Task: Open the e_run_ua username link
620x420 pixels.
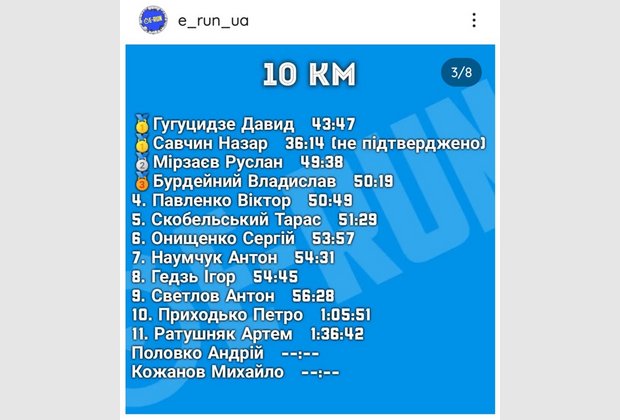Action: [x=213, y=20]
